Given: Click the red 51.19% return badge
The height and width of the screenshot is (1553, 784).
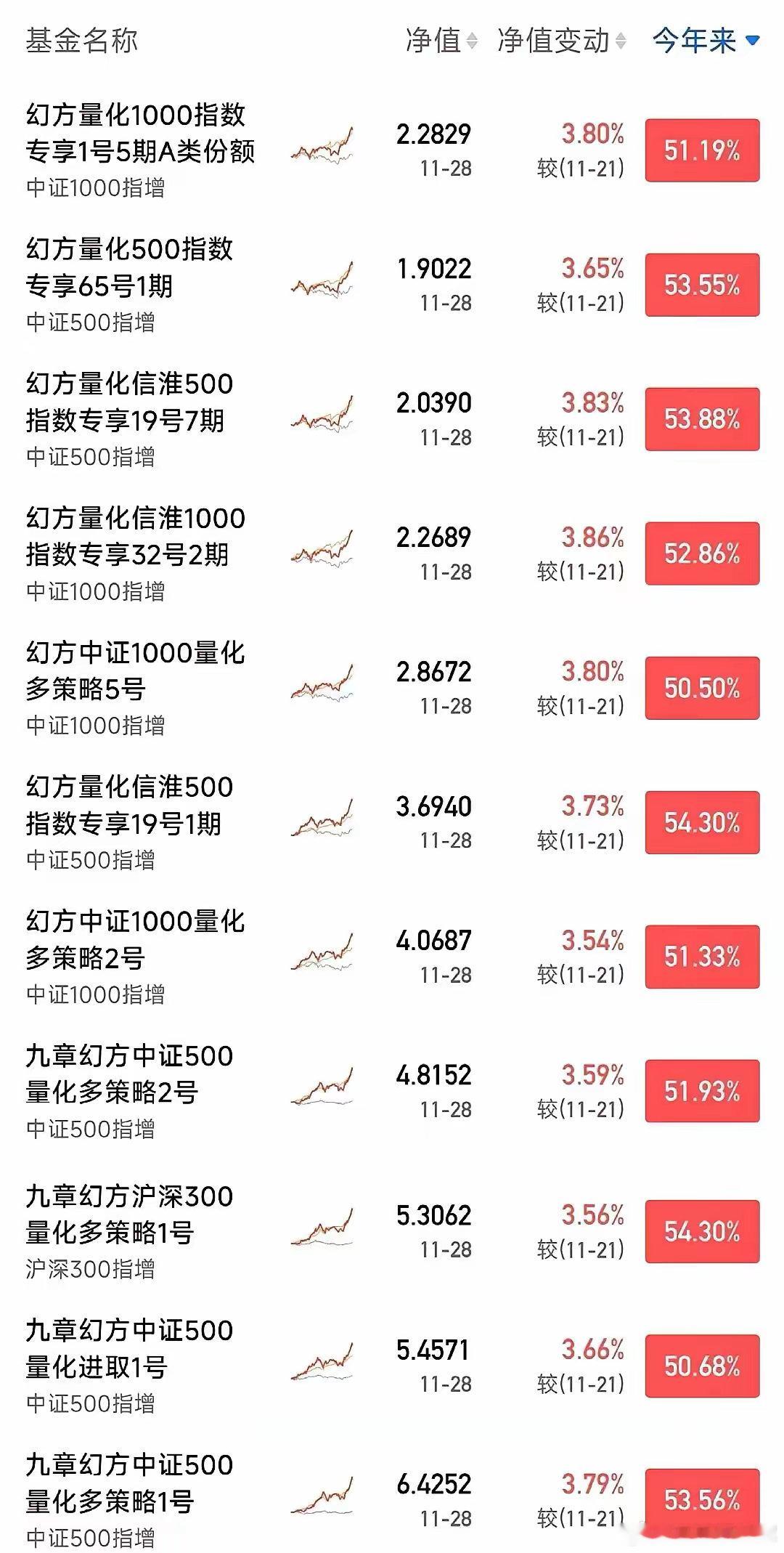Looking at the screenshot, I should 701,150.
